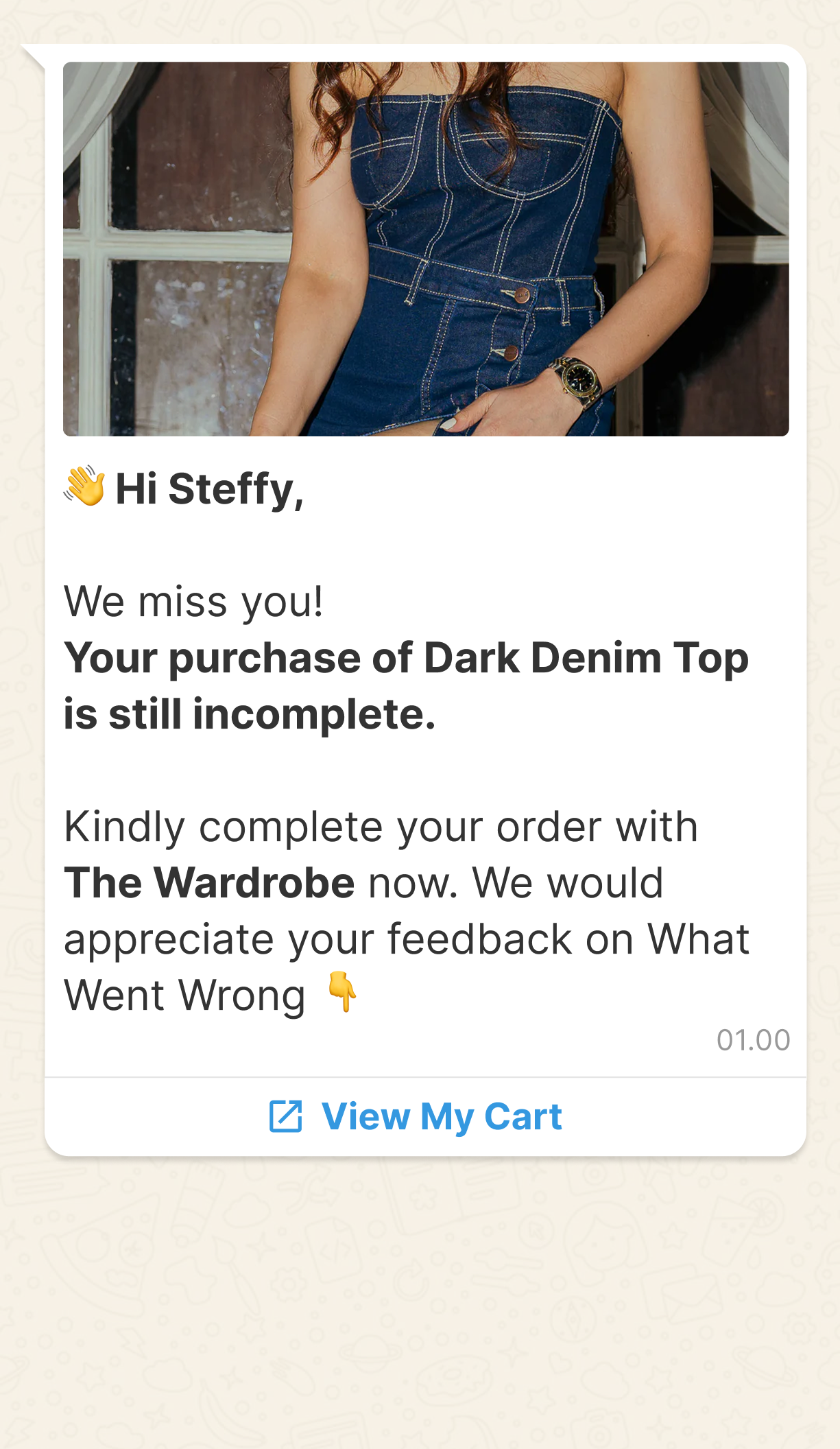The image size is (840, 1449).
Task: Tap the View My Cart button
Action: click(x=416, y=1116)
